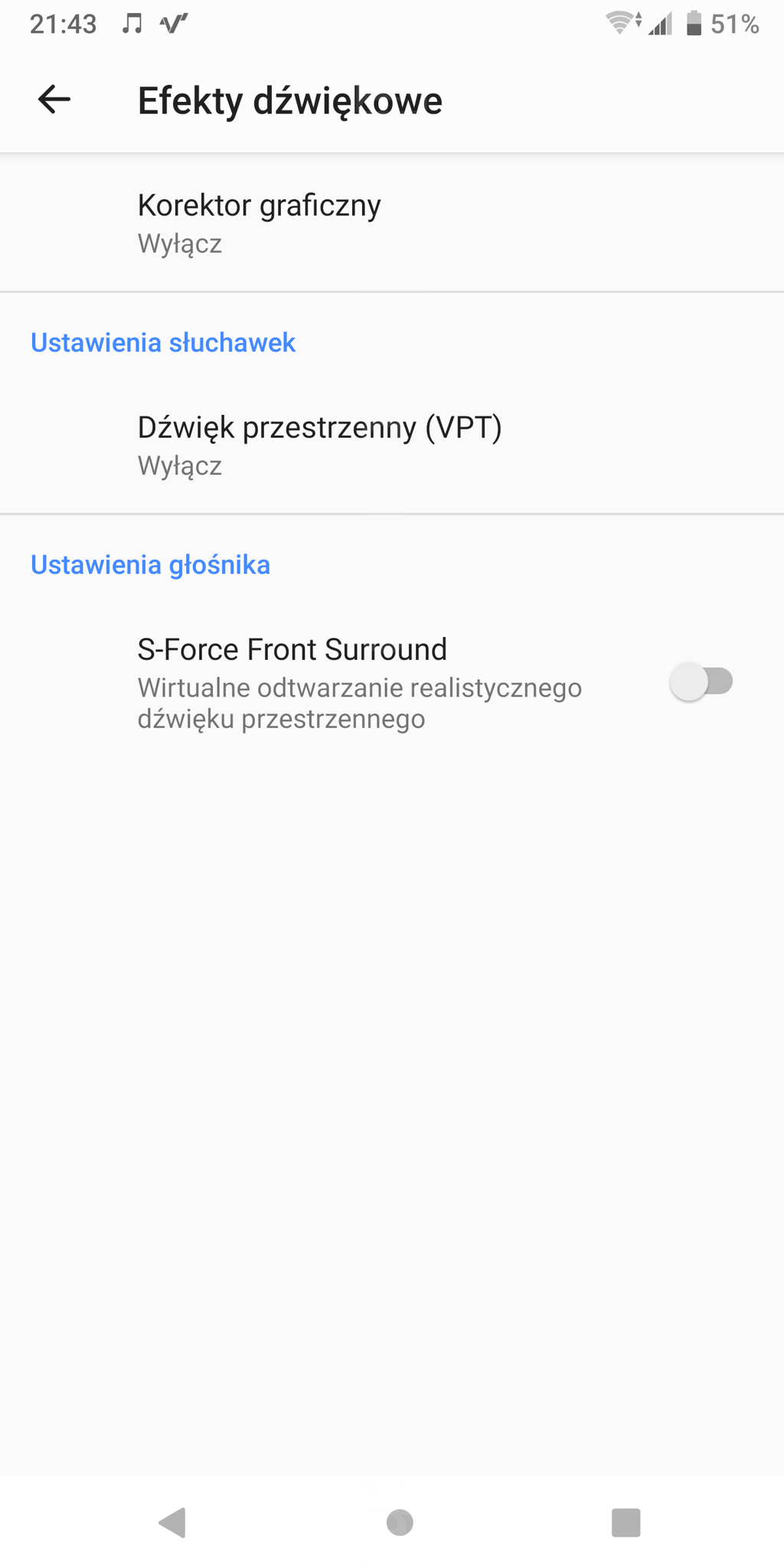Open Dźwięk przestrzenny (VPT) option

[x=392, y=445]
